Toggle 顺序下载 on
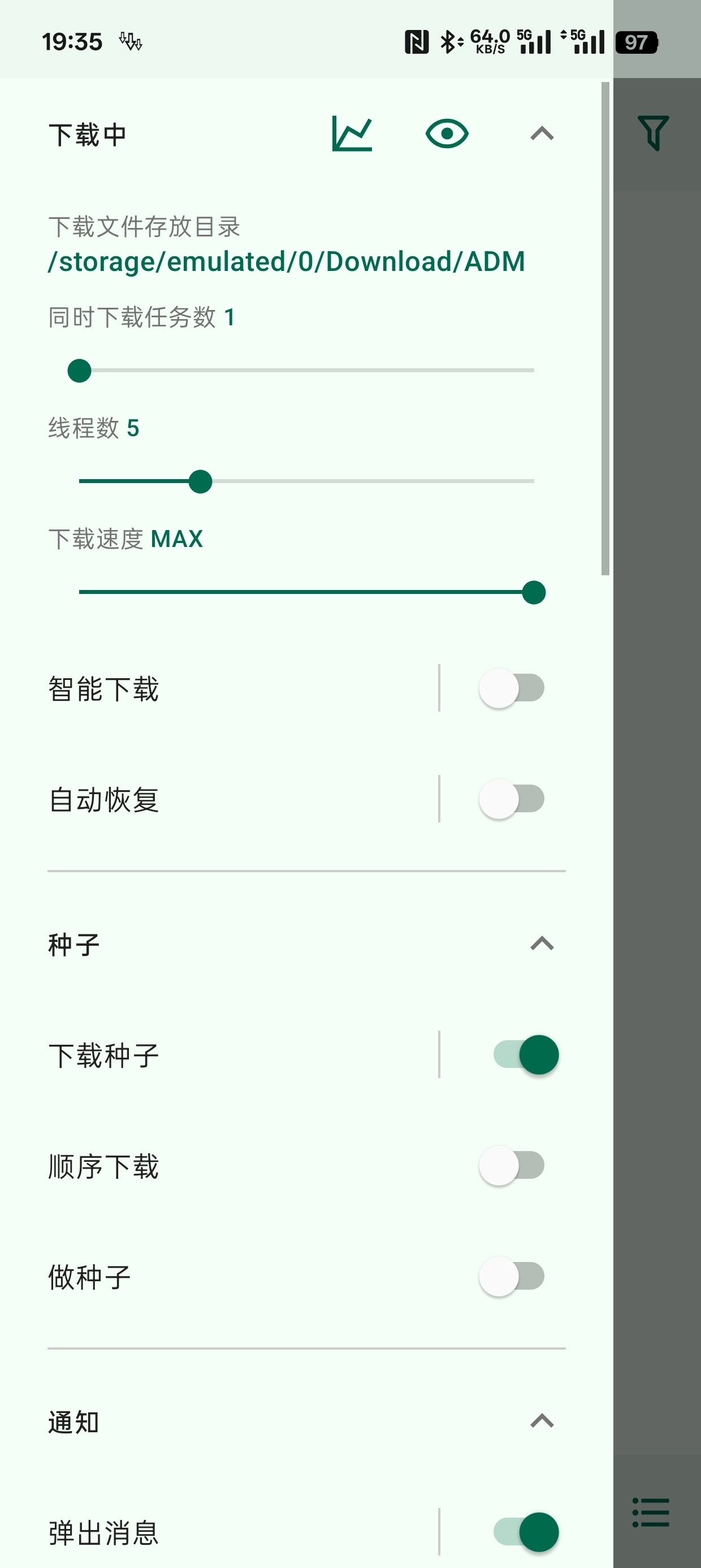This screenshot has width=701, height=1568. [512, 1166]
